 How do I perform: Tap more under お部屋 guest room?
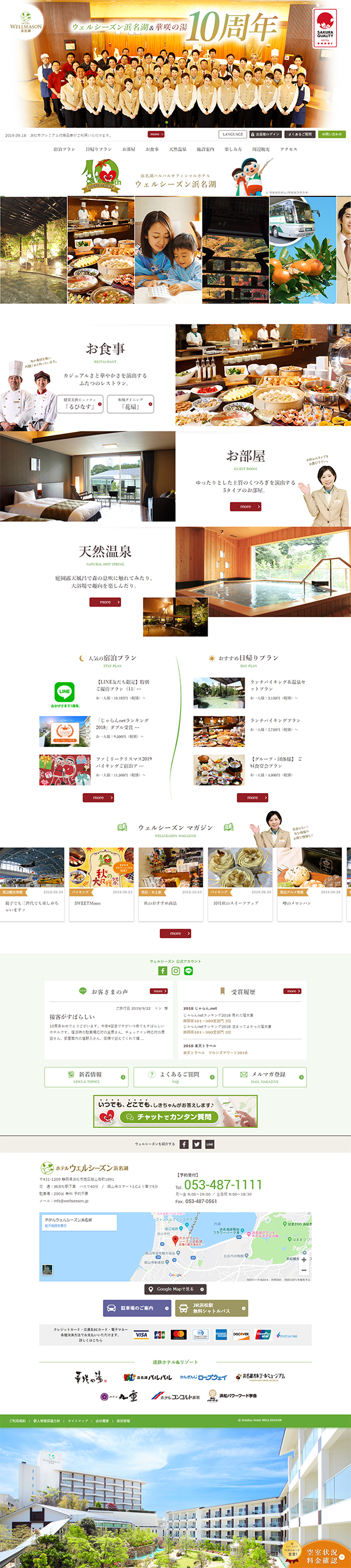pos(246,507)
